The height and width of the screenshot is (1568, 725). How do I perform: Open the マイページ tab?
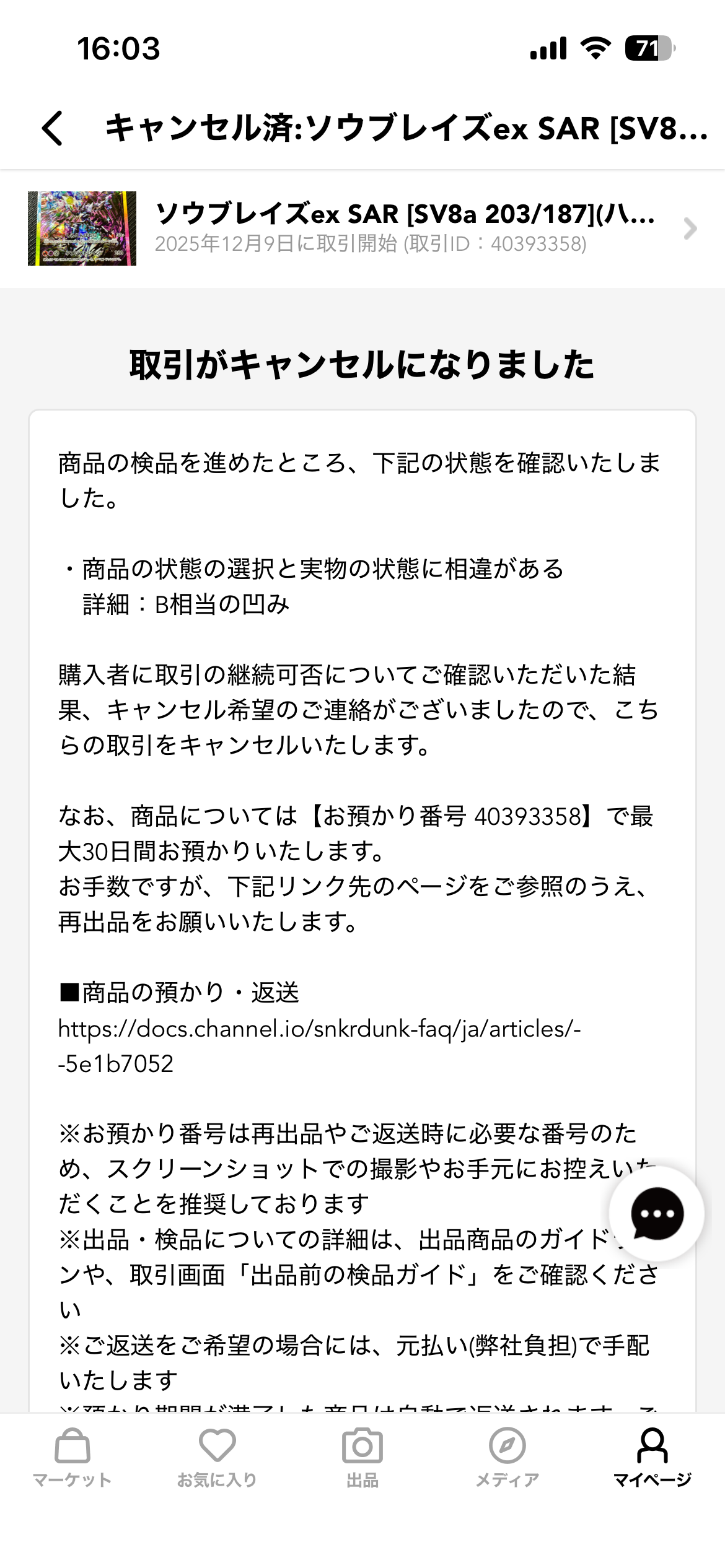[652, 1457]
